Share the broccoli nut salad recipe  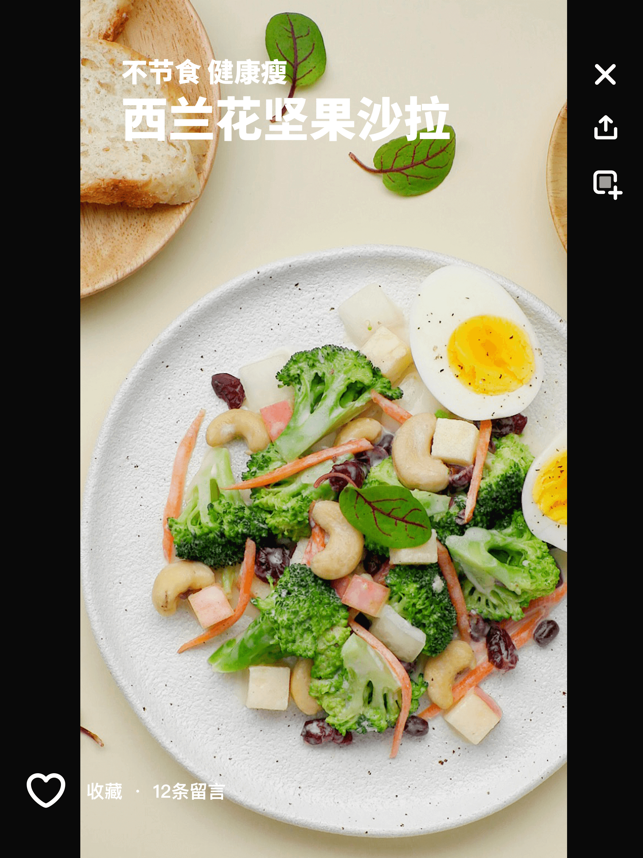point(605,128)
